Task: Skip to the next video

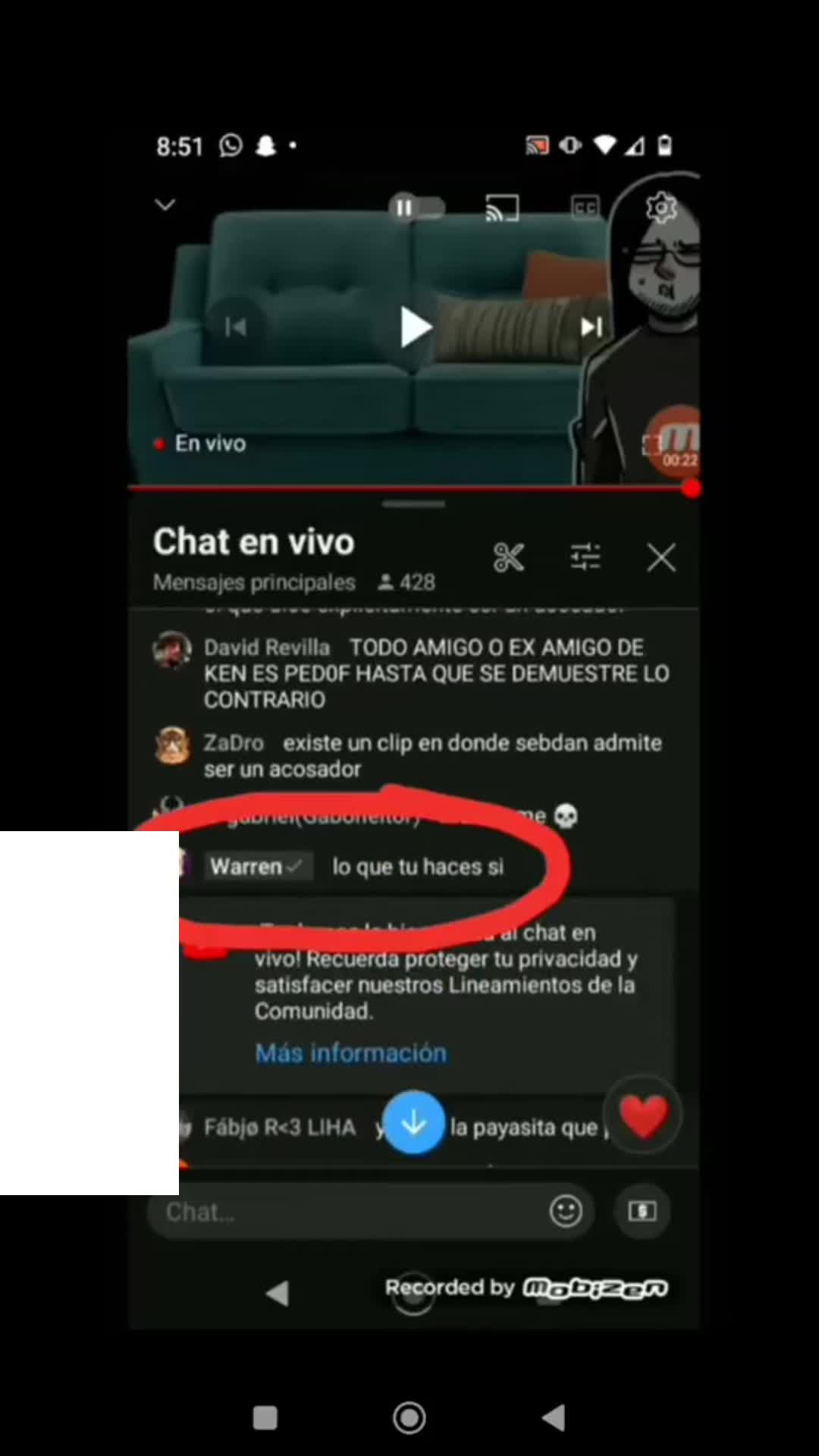Action: point(591,326)
